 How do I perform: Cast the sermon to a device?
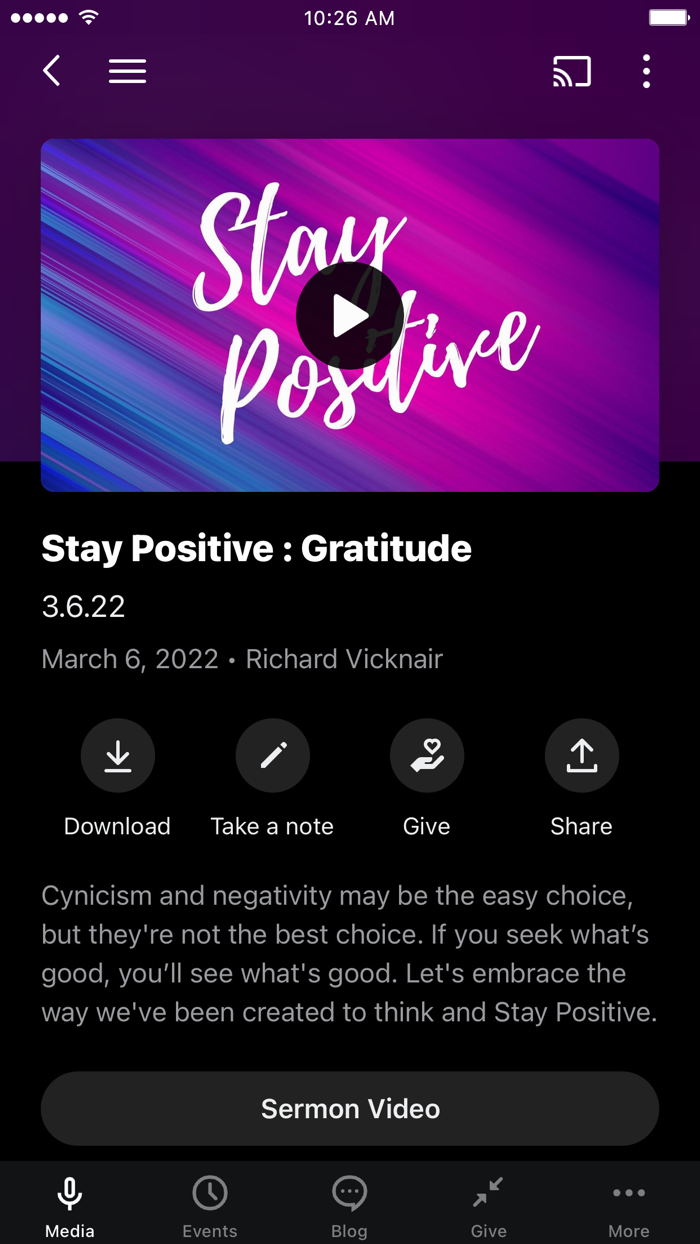coord(572,71)
